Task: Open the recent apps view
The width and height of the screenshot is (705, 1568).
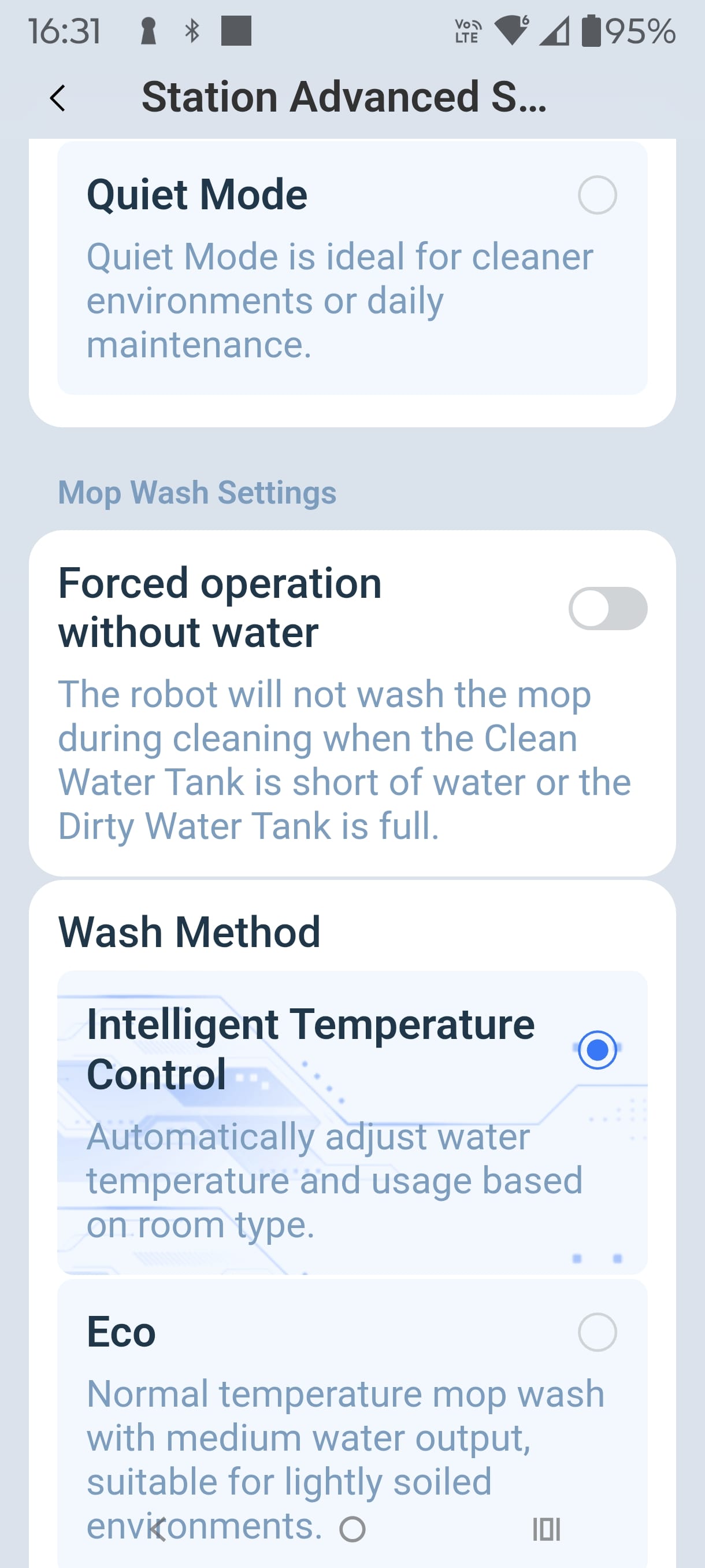Action: click(546, 1529)
